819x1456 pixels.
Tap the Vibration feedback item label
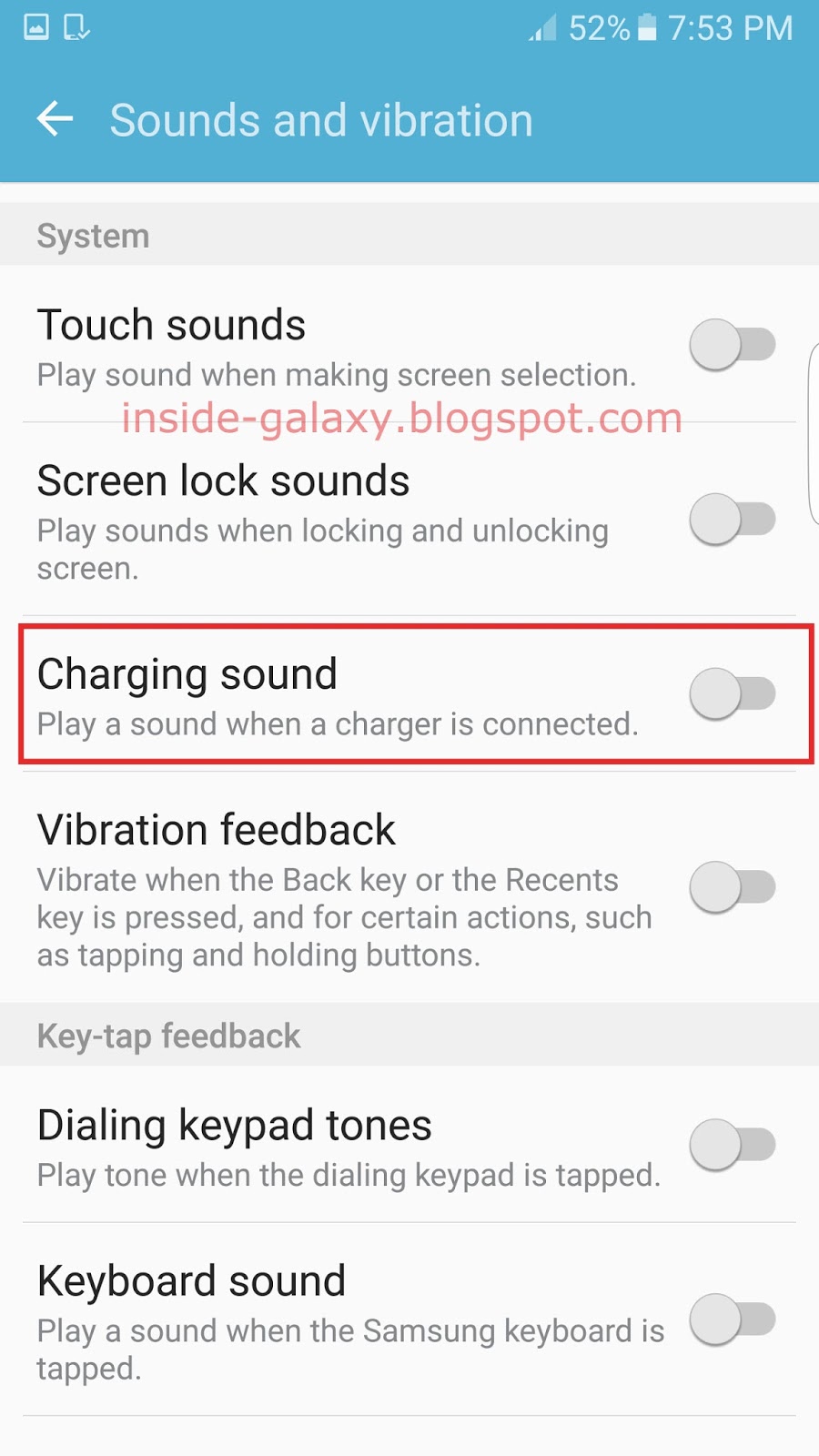click(215, 828)
